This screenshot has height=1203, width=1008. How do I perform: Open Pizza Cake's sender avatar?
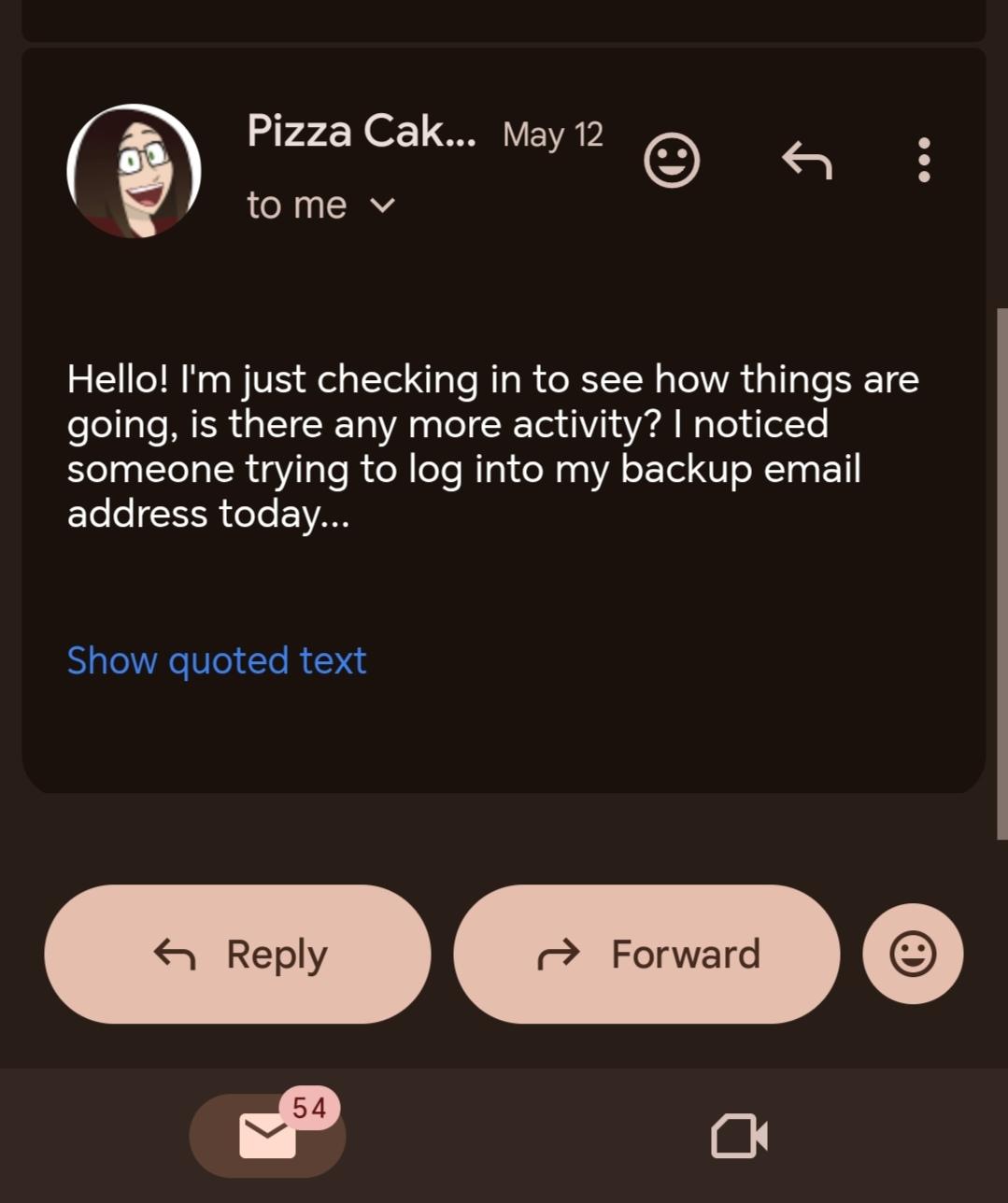(135, 171)
